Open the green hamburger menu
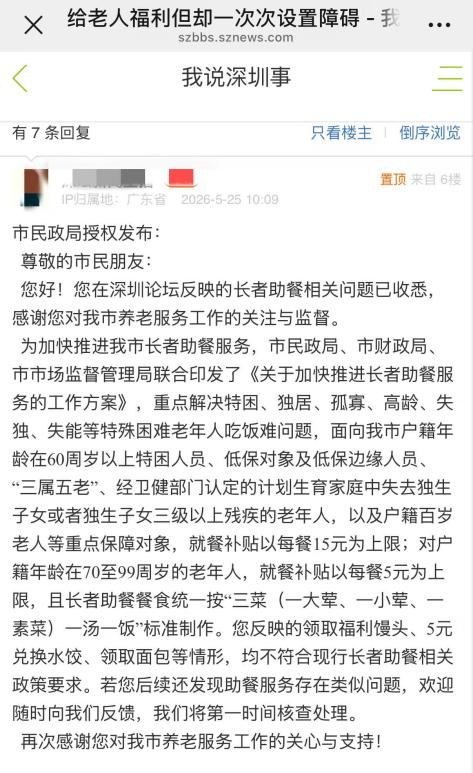The height and width of the screenshot is (773, 473). click(447, 78)
